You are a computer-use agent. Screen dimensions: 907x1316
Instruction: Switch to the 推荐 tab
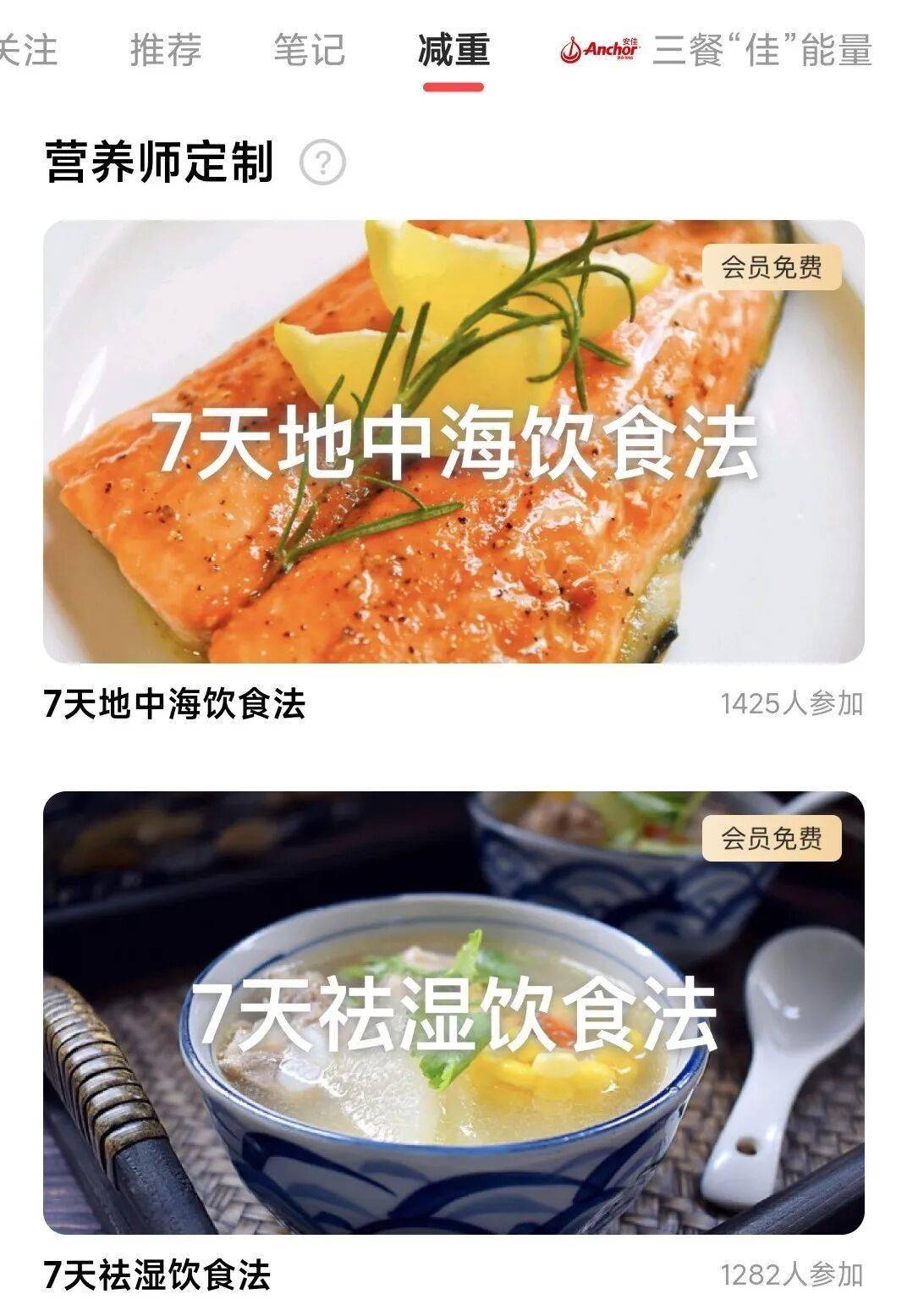(x=166, y=51)
